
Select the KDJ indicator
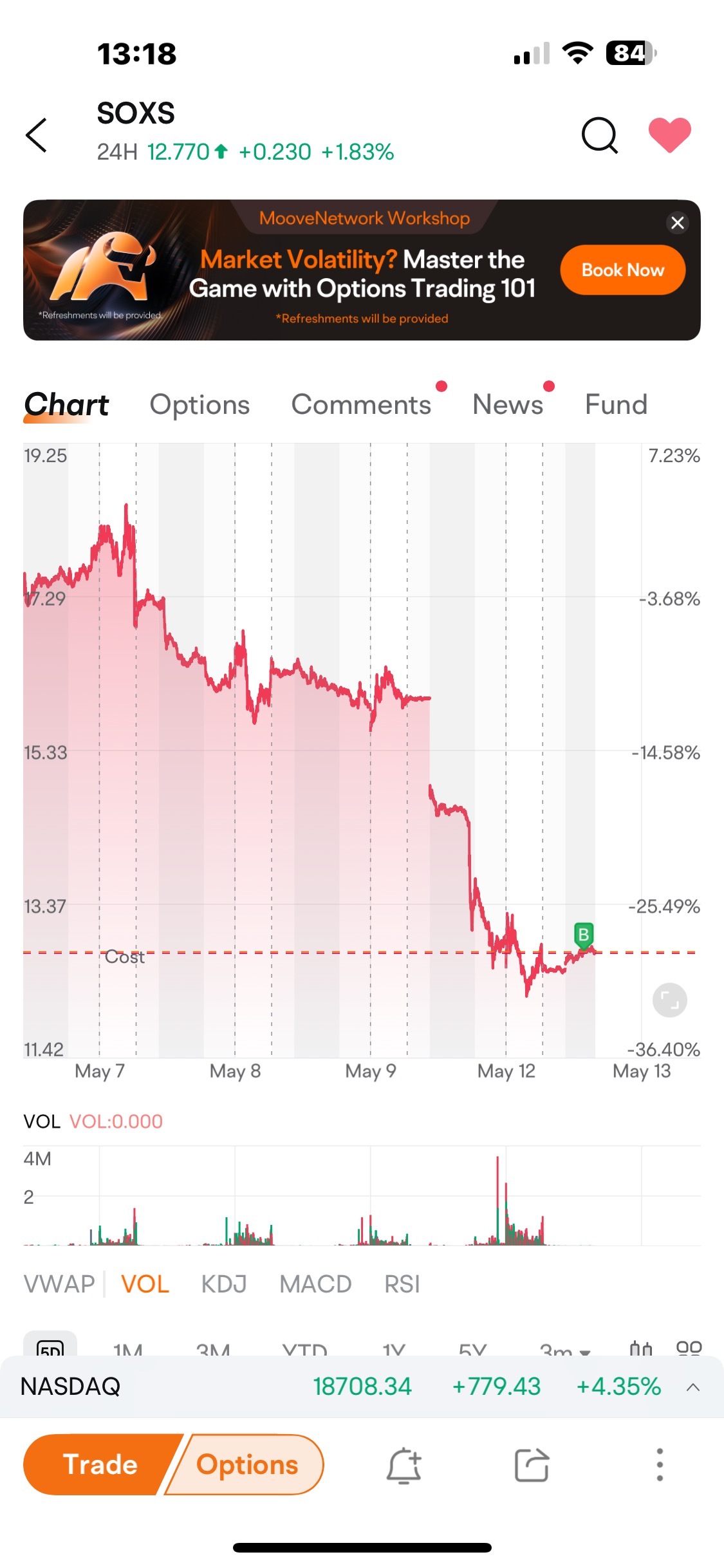[x=224, y=1284]
